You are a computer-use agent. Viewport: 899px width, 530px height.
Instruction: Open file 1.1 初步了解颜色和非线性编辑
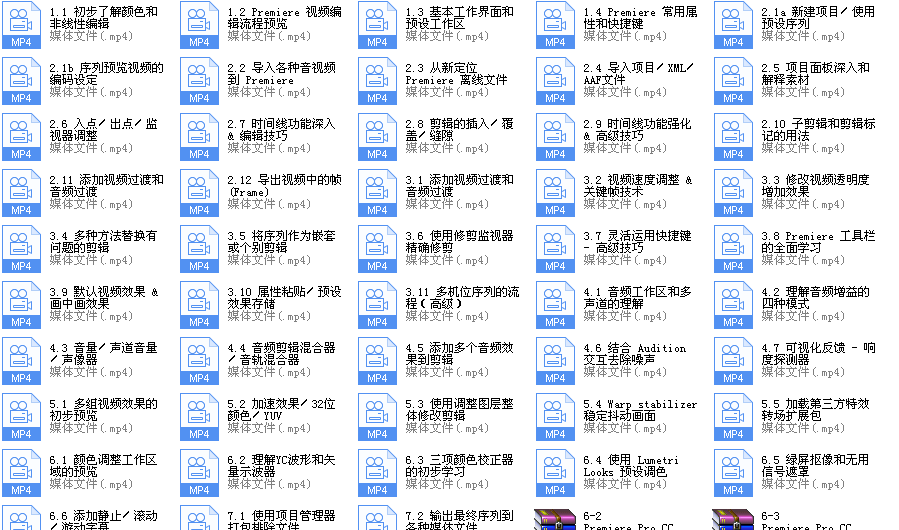pos(21,24)
